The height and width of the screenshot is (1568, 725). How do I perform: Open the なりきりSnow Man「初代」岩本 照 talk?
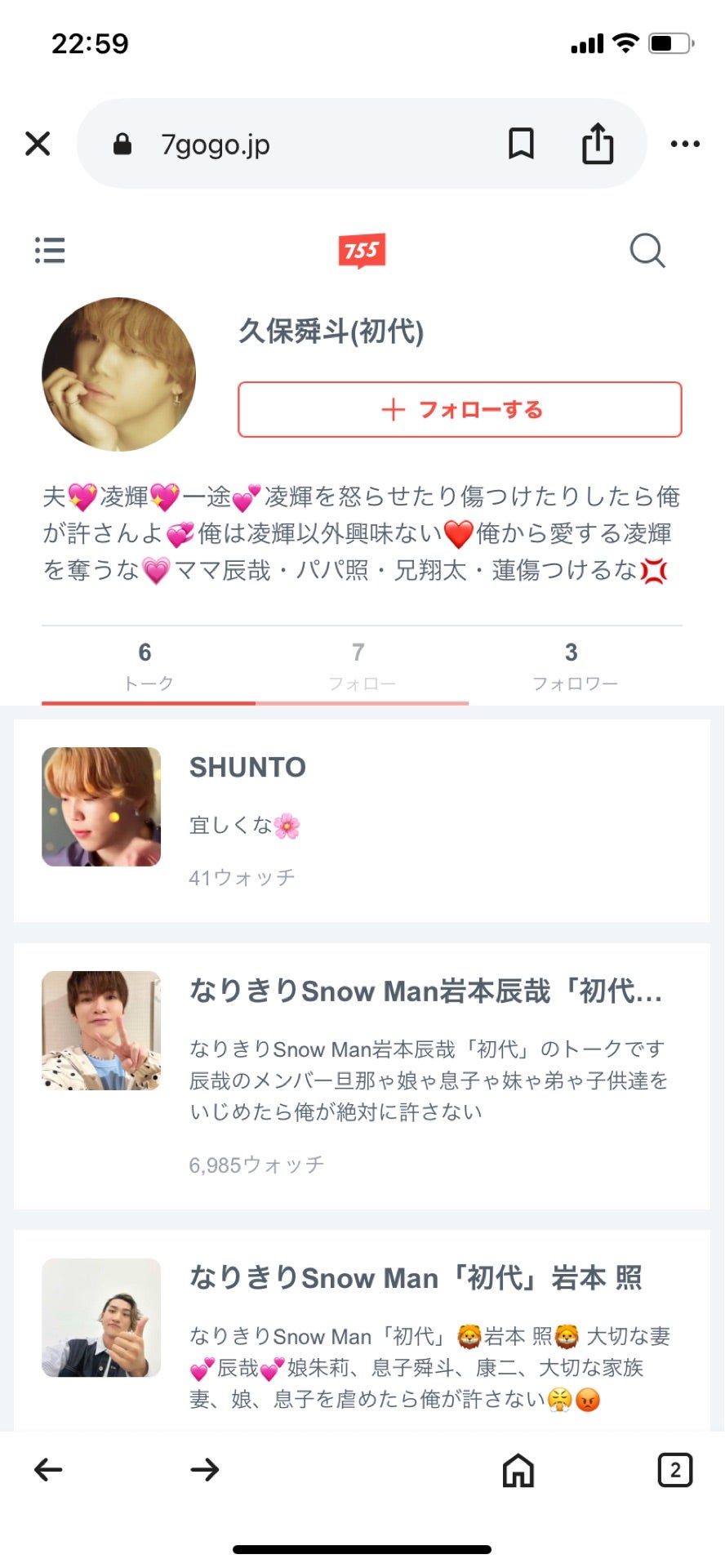point(362,1331)
